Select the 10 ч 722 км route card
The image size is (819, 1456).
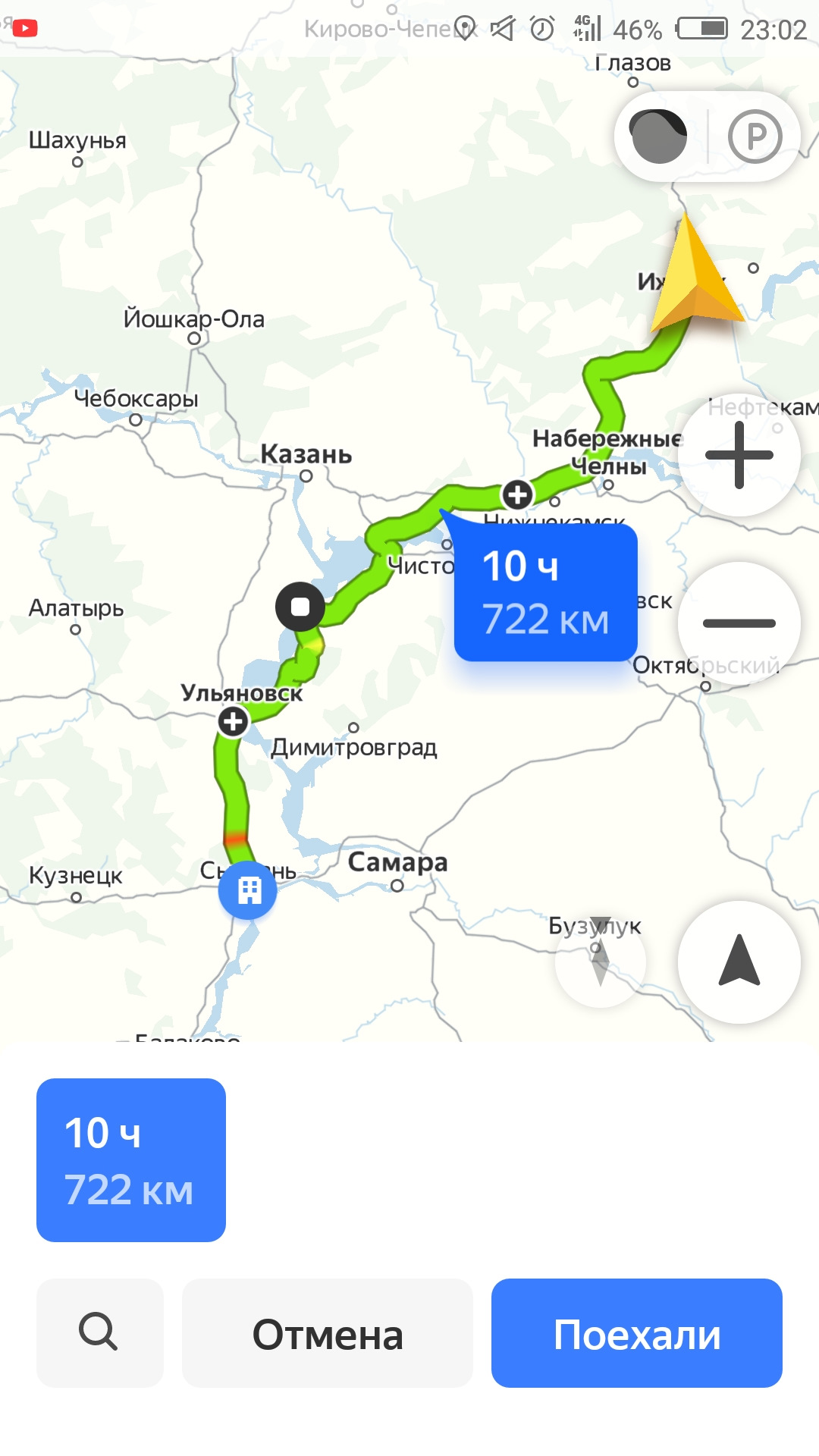pos(131,1159)
